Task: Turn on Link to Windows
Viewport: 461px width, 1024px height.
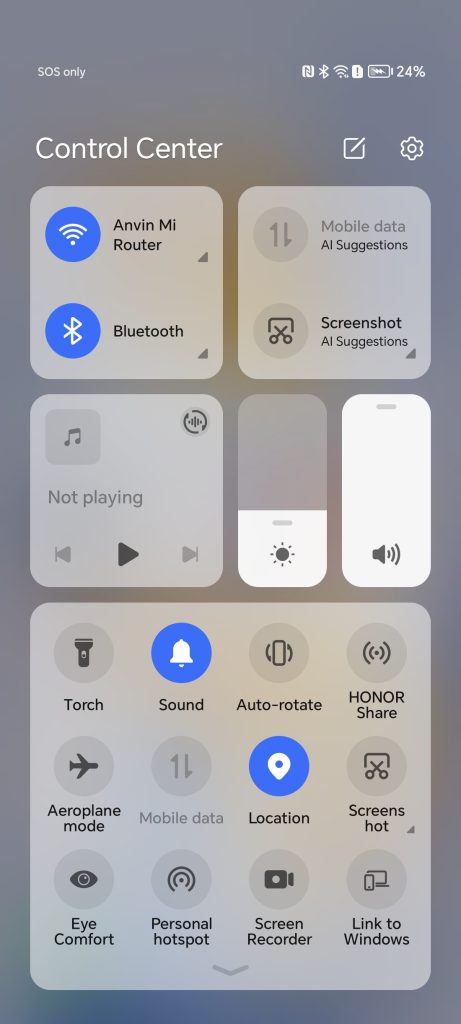Action: (377, 880)
